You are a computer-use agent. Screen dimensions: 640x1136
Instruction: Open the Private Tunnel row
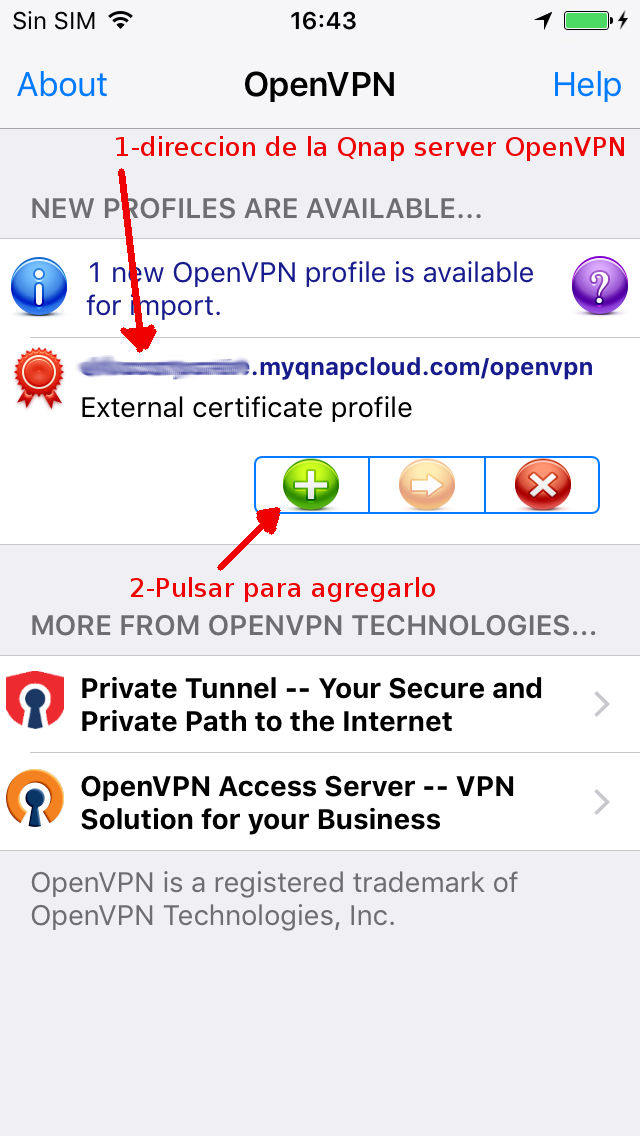320,704
